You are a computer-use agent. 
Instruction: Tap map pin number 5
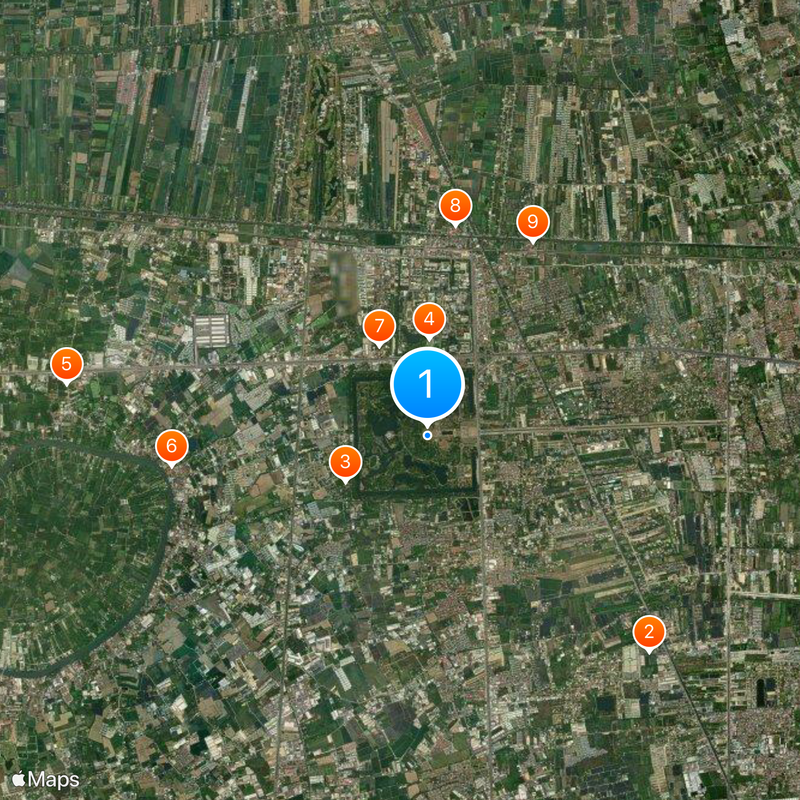click(x=66, y=364)
